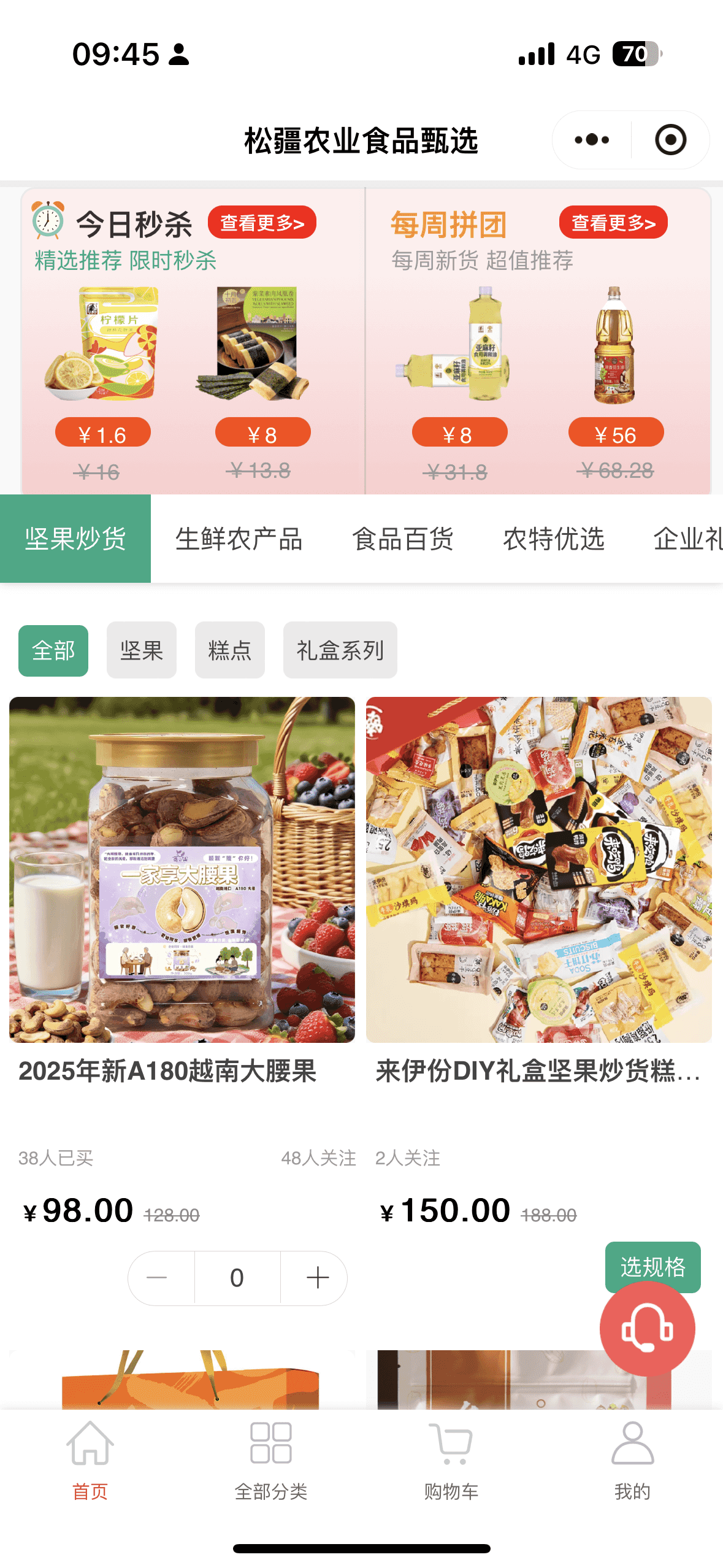723x1568 pixels.
Task: Select the 农特优选 category tab
Action: coord(553,539)
